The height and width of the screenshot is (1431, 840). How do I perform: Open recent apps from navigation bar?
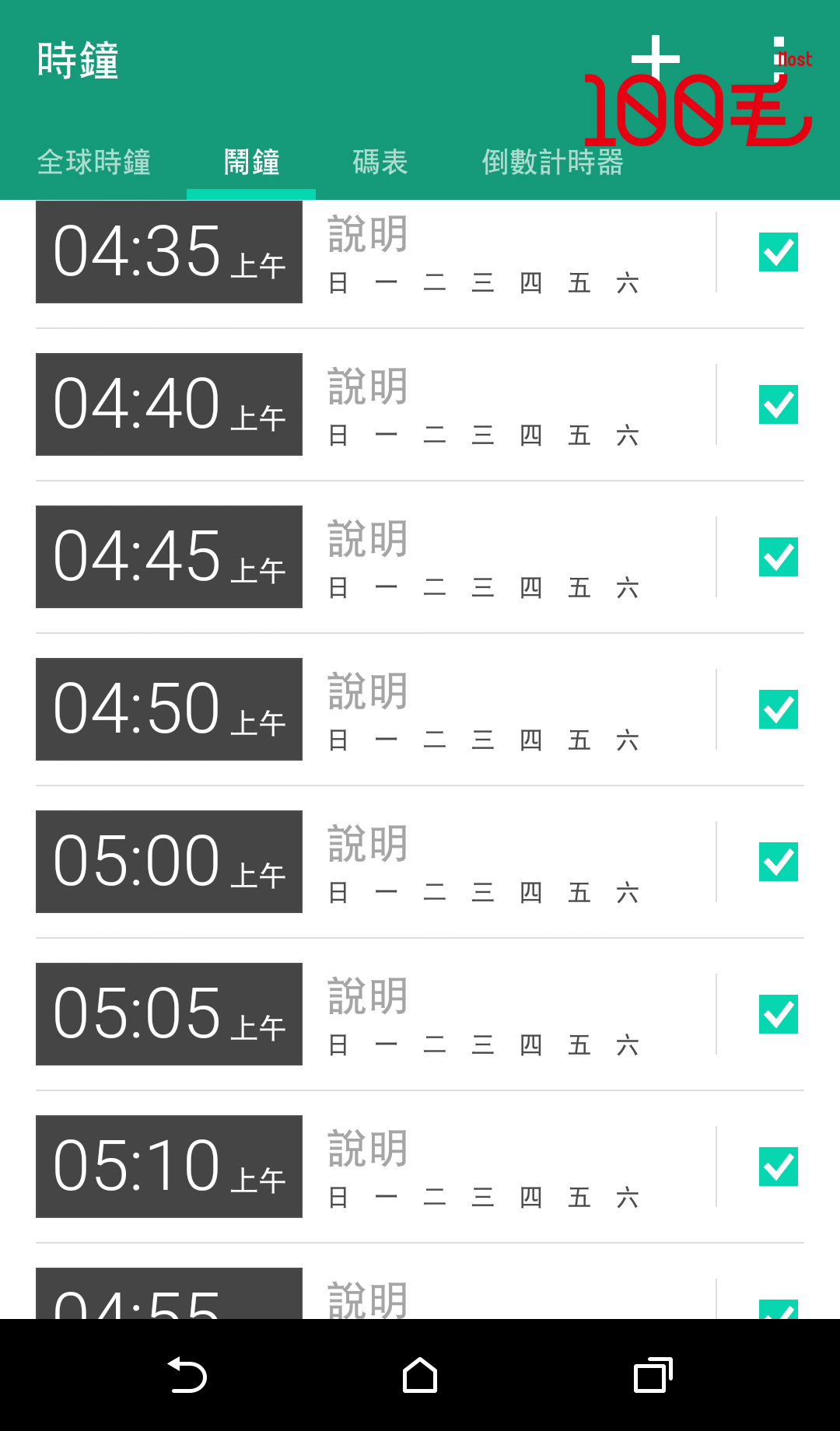point(653,1375)
